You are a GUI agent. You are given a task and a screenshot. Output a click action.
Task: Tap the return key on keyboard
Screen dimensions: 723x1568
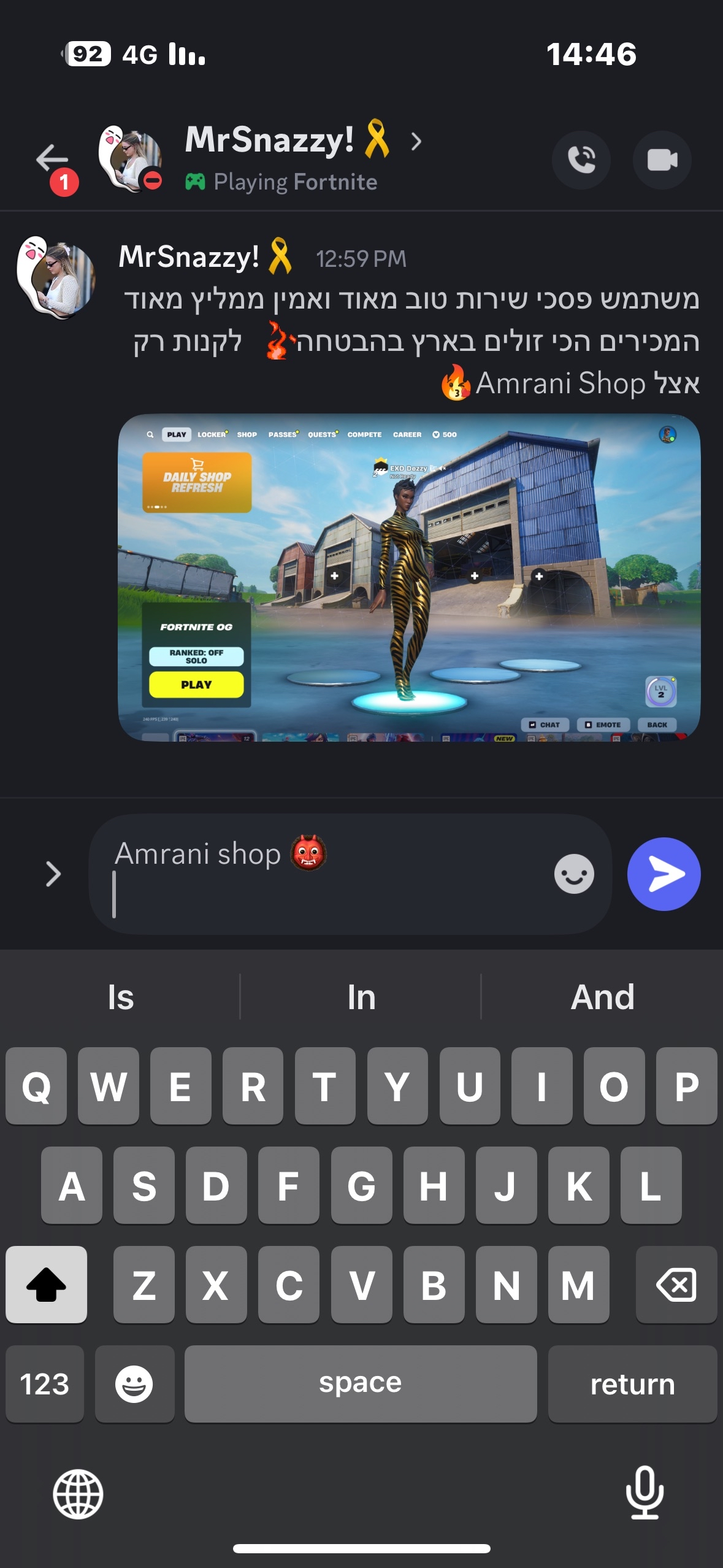pyautogui.click(x=632, y=1384)
